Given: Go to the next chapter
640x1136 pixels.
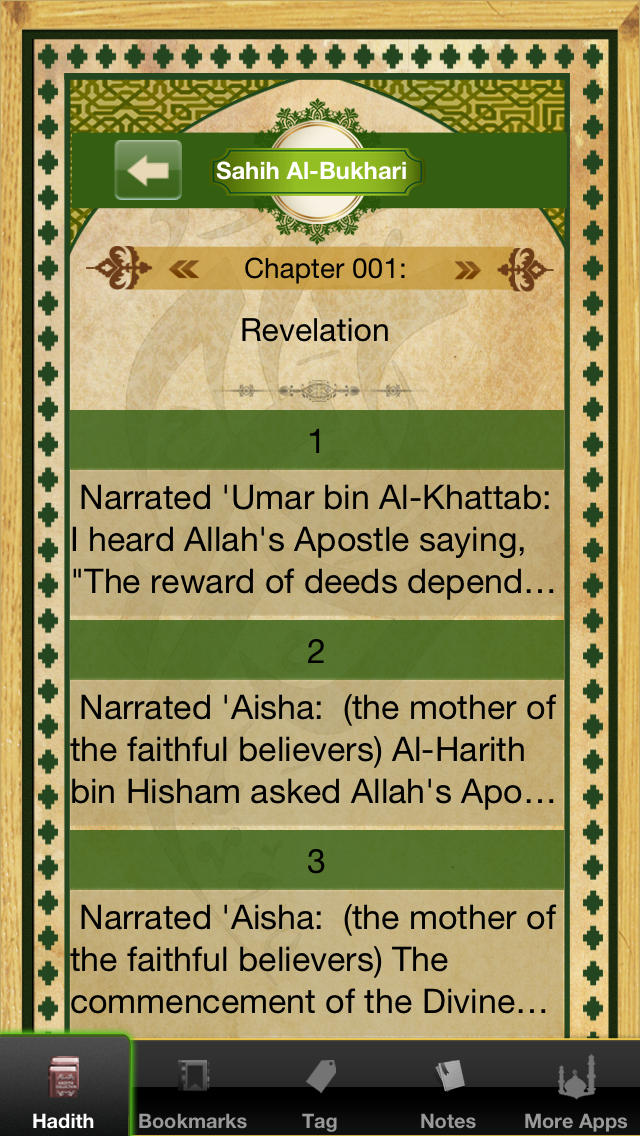Looking at the screenshot, I should coord(467,270).
